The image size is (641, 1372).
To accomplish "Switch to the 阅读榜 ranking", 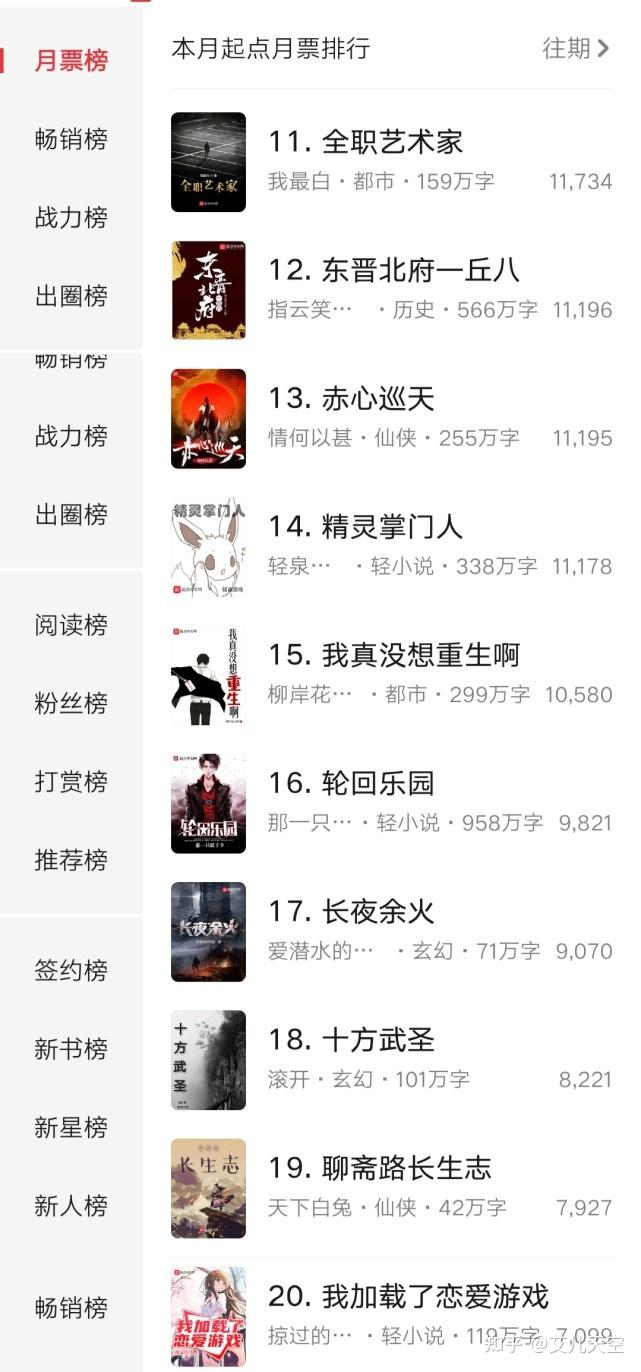I will (x=71, y=625).
